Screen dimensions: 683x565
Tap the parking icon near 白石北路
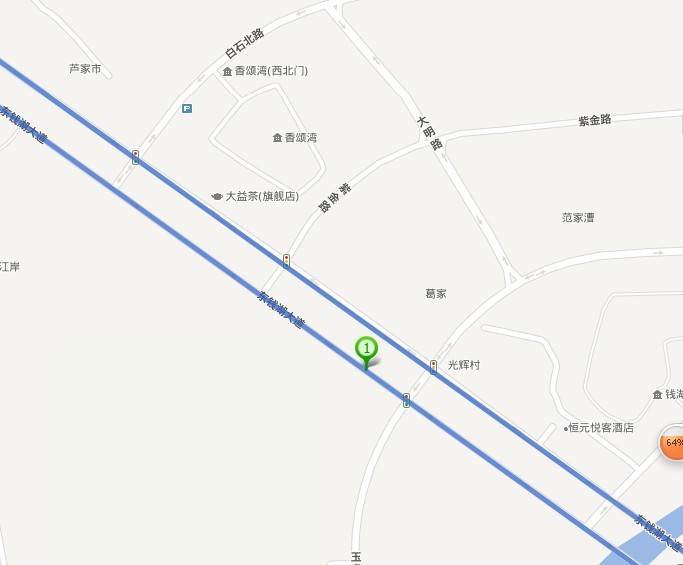pyautogui.click(x=187, y=108)
